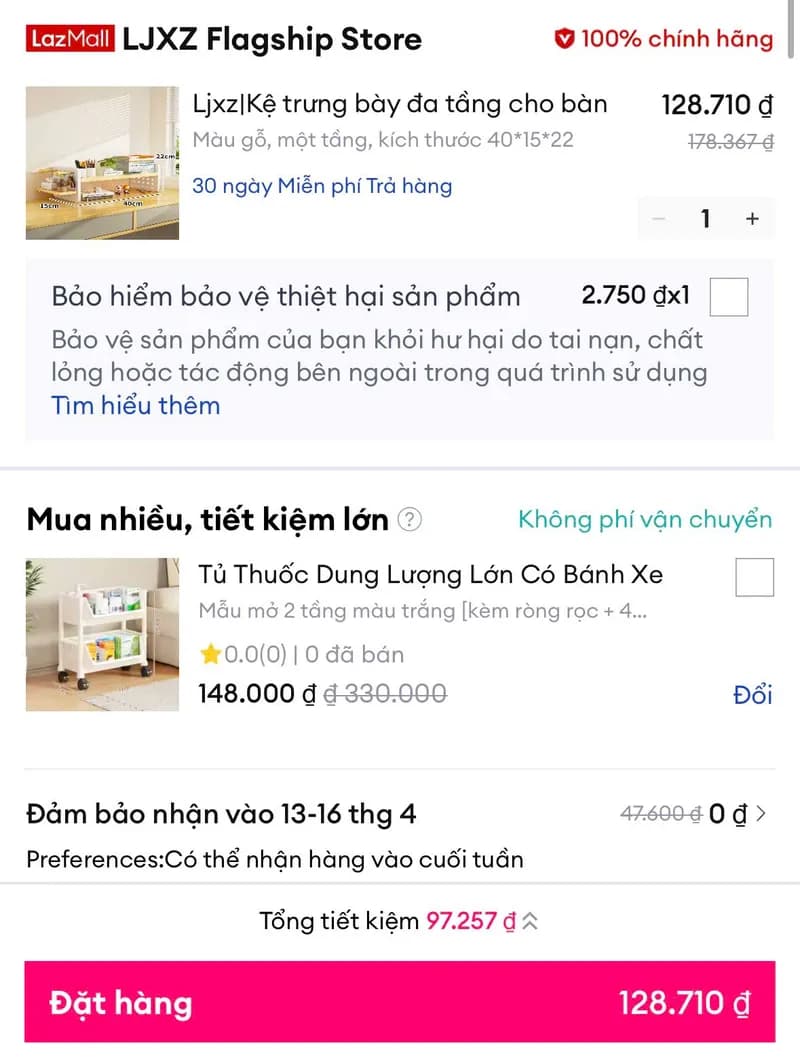Increase quantity using the plus icon
This screenshot has height=1061, width=800.
click(x=752, y=218)
